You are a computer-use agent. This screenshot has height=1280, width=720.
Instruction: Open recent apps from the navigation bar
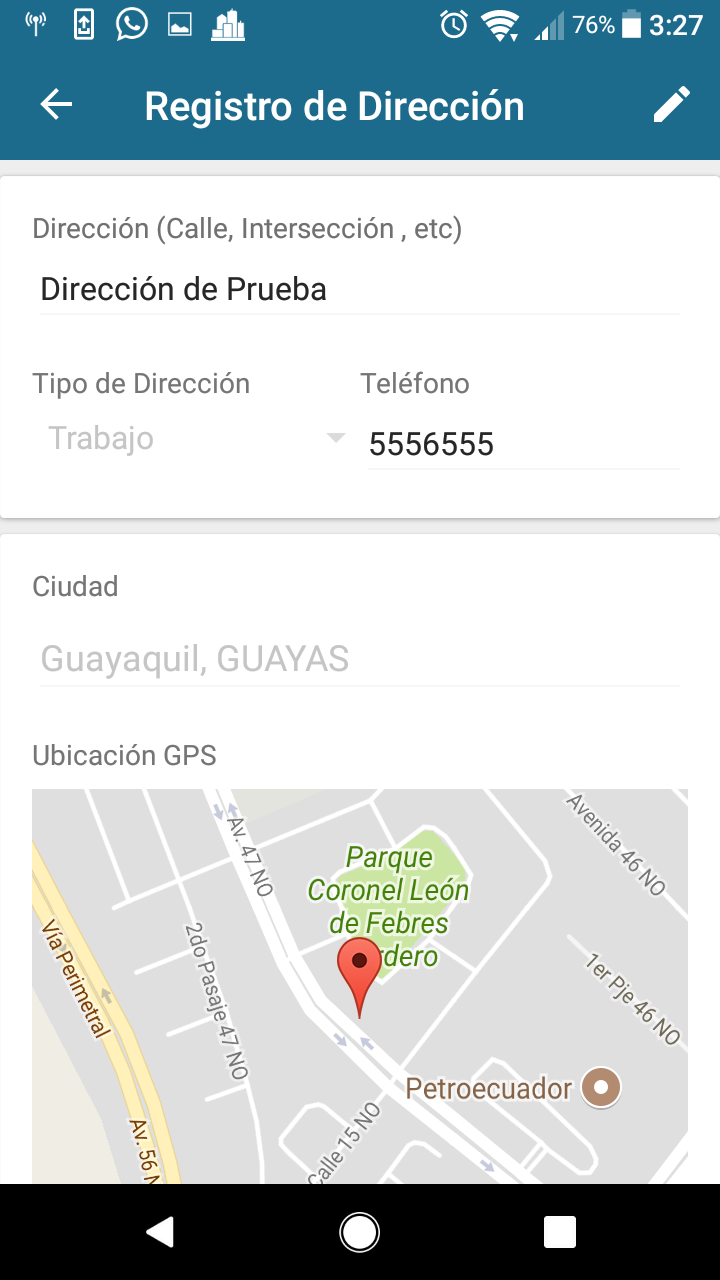click(560, 1232)
